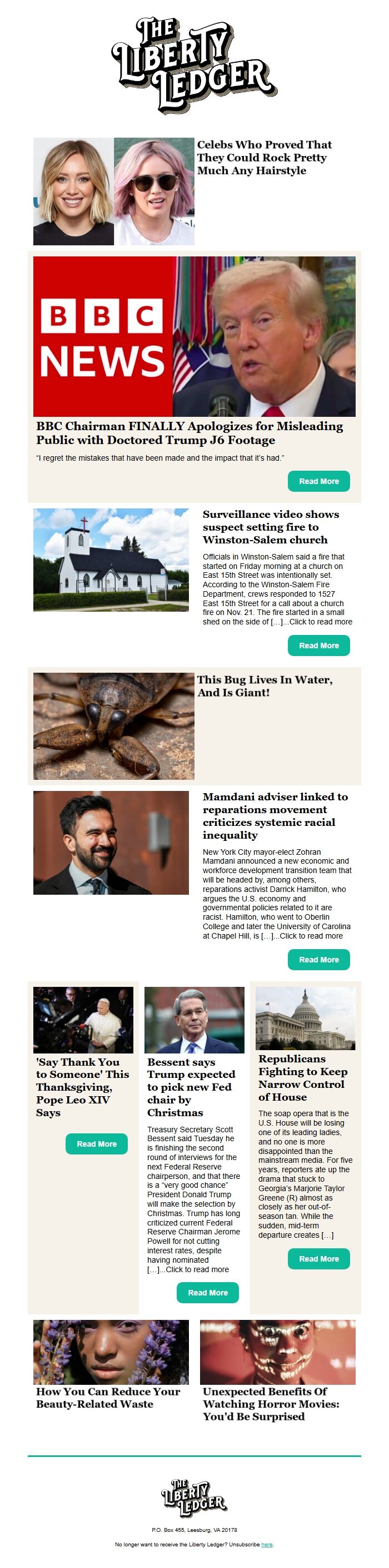Image resolution: width=389 pixels, height=1568 pixels.
Task: View the BBC News Trump image story
Action: coord(194,336)
